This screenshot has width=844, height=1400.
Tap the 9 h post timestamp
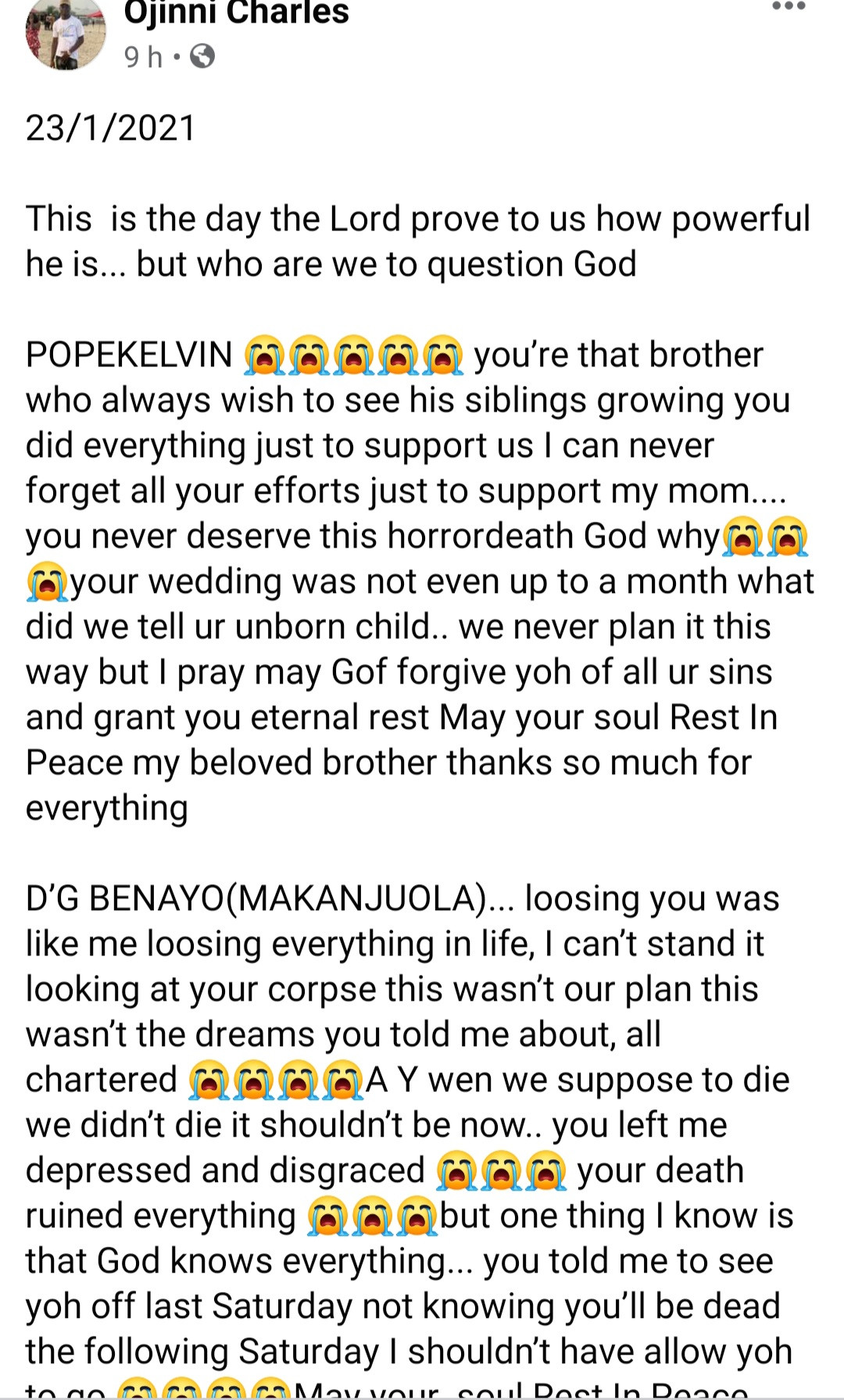point(144,57)
